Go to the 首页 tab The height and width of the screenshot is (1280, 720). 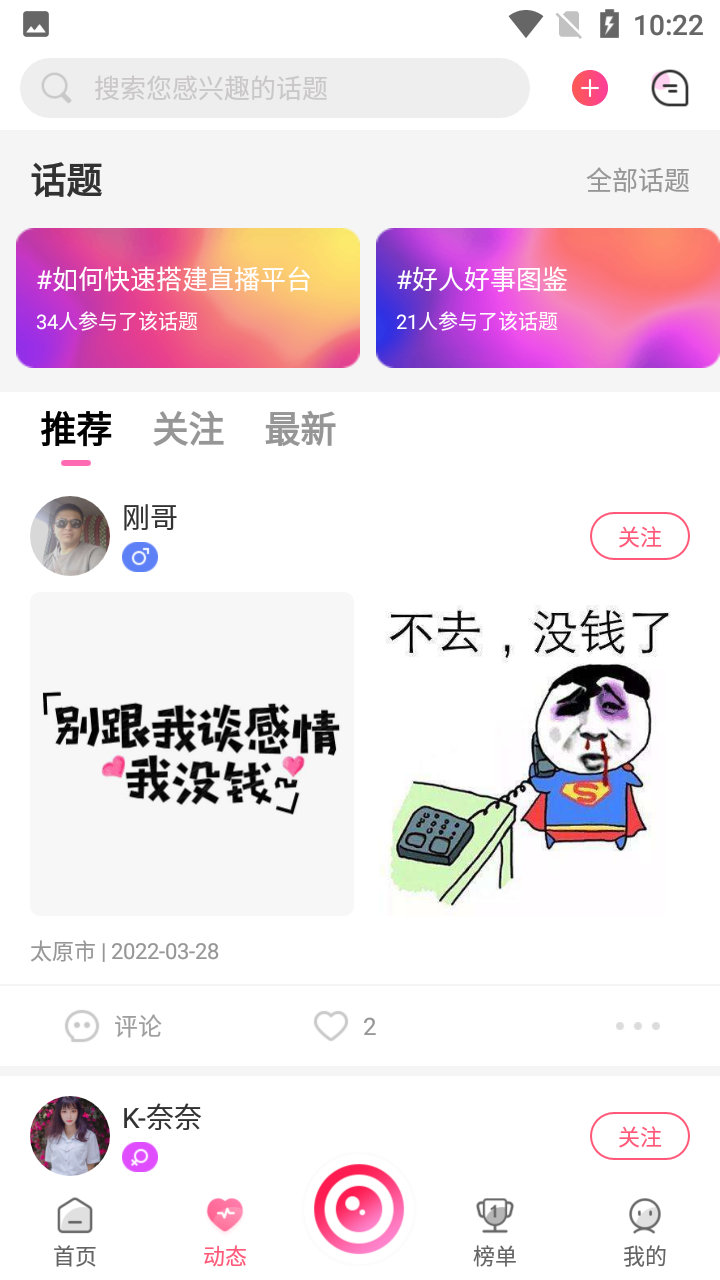click(x=75, y=1234)
